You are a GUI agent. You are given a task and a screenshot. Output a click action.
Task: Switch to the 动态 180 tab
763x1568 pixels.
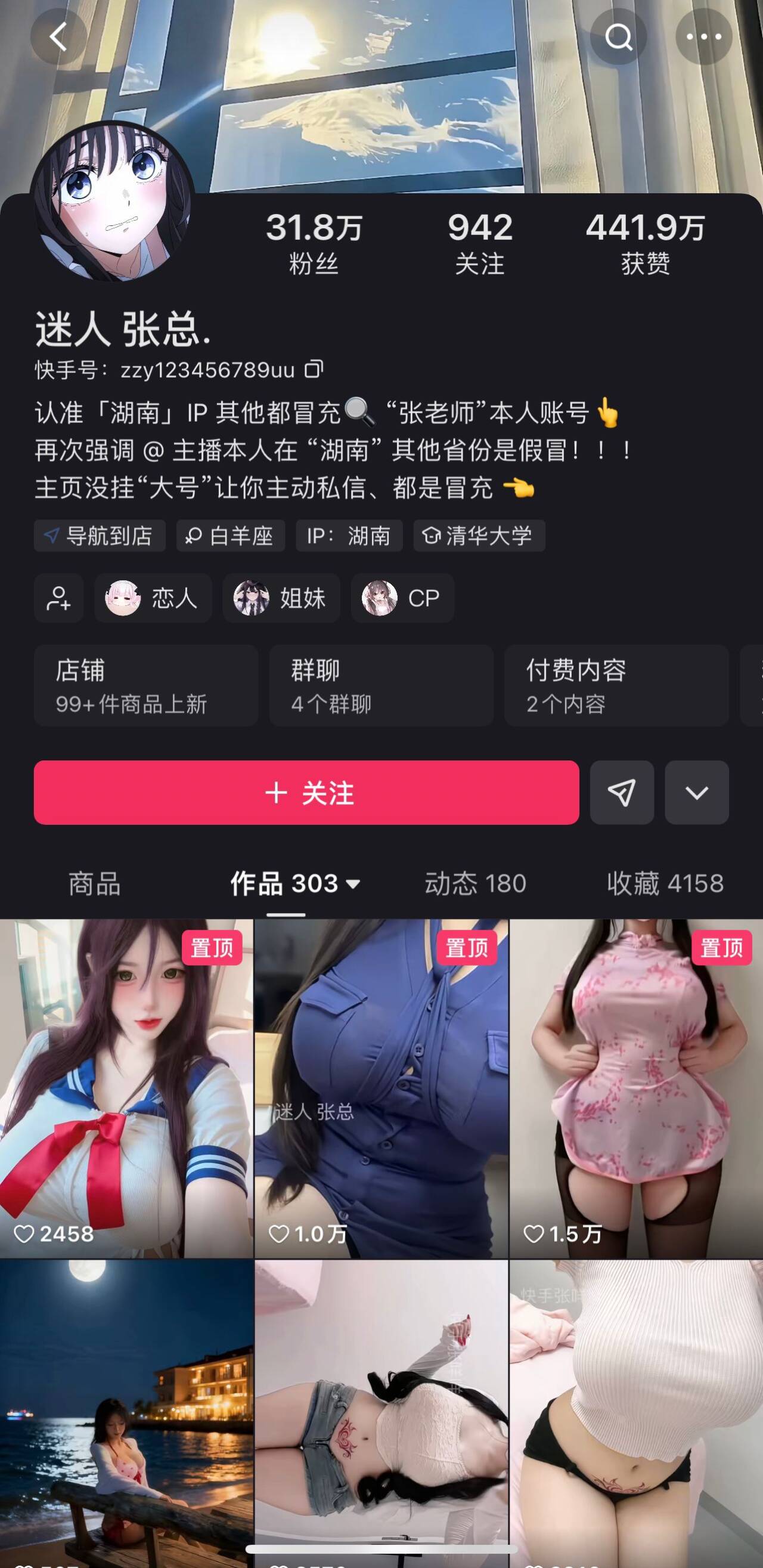475,883
